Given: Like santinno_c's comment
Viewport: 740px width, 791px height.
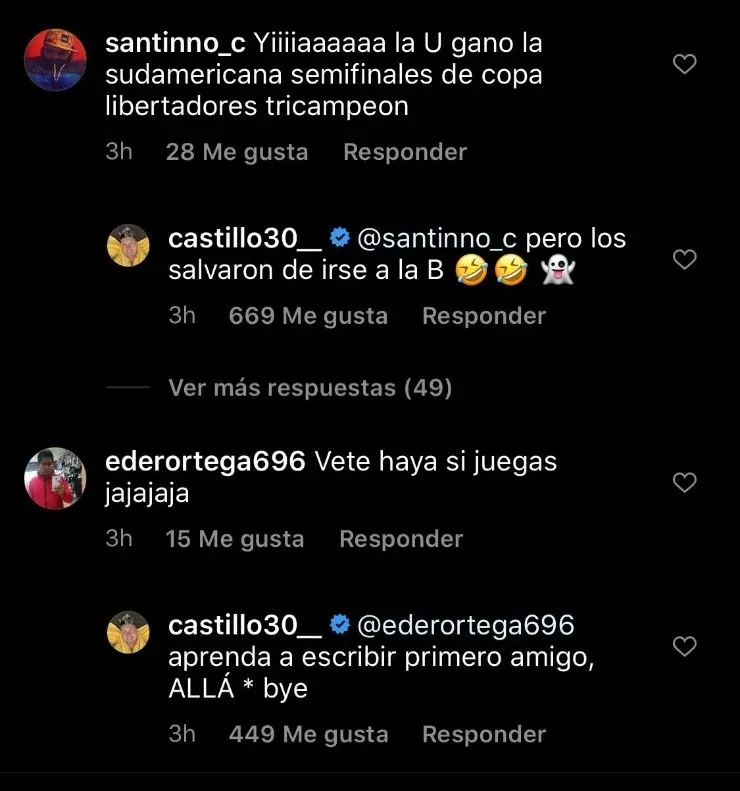Looking at the screenshot, I should pos(684,65).
